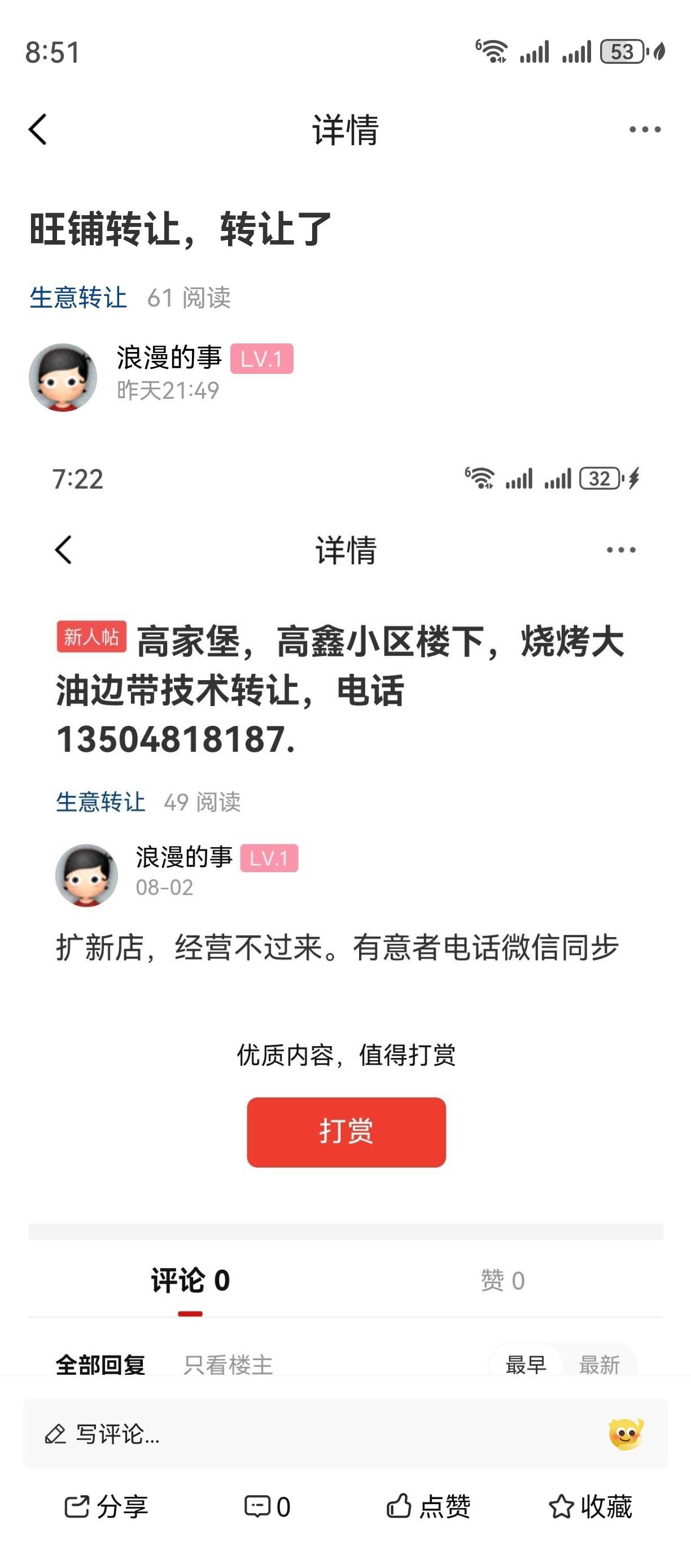The image size is (691, 1568).
Task: Open the emoji picker in comment bar
Action: pos(626,1434)
